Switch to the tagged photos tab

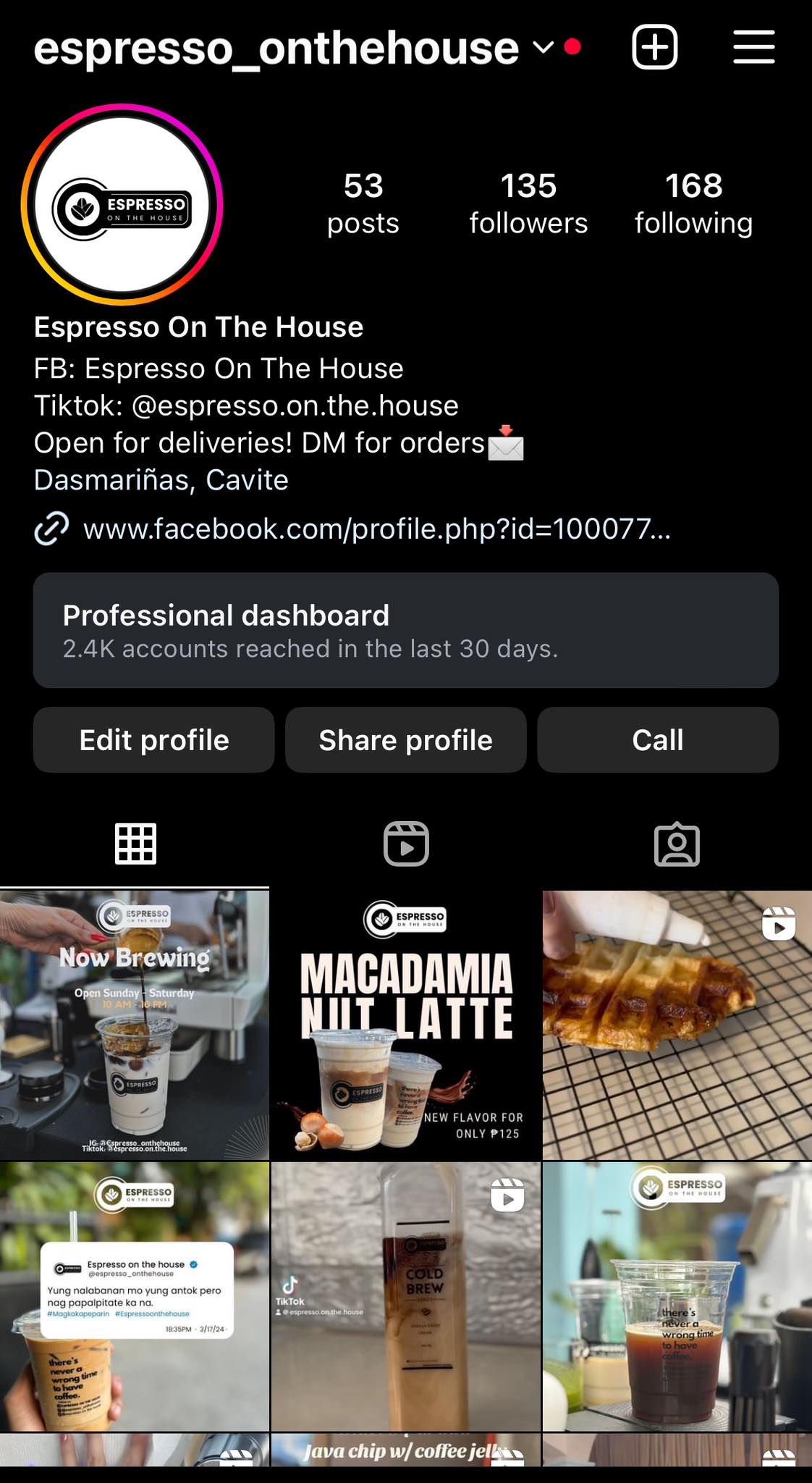pos(676,844)
